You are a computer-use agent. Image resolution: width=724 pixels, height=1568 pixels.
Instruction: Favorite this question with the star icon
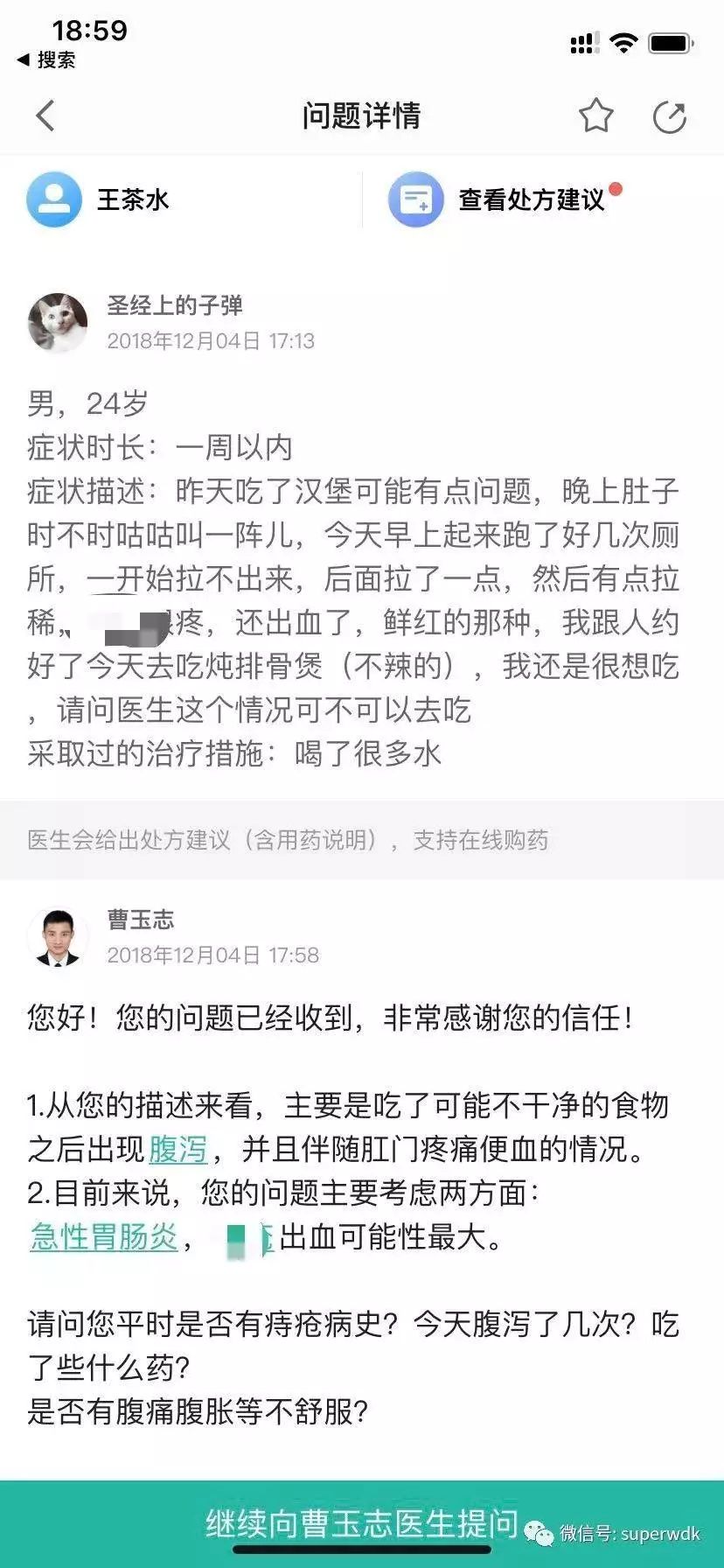click(x=595, y=115)
